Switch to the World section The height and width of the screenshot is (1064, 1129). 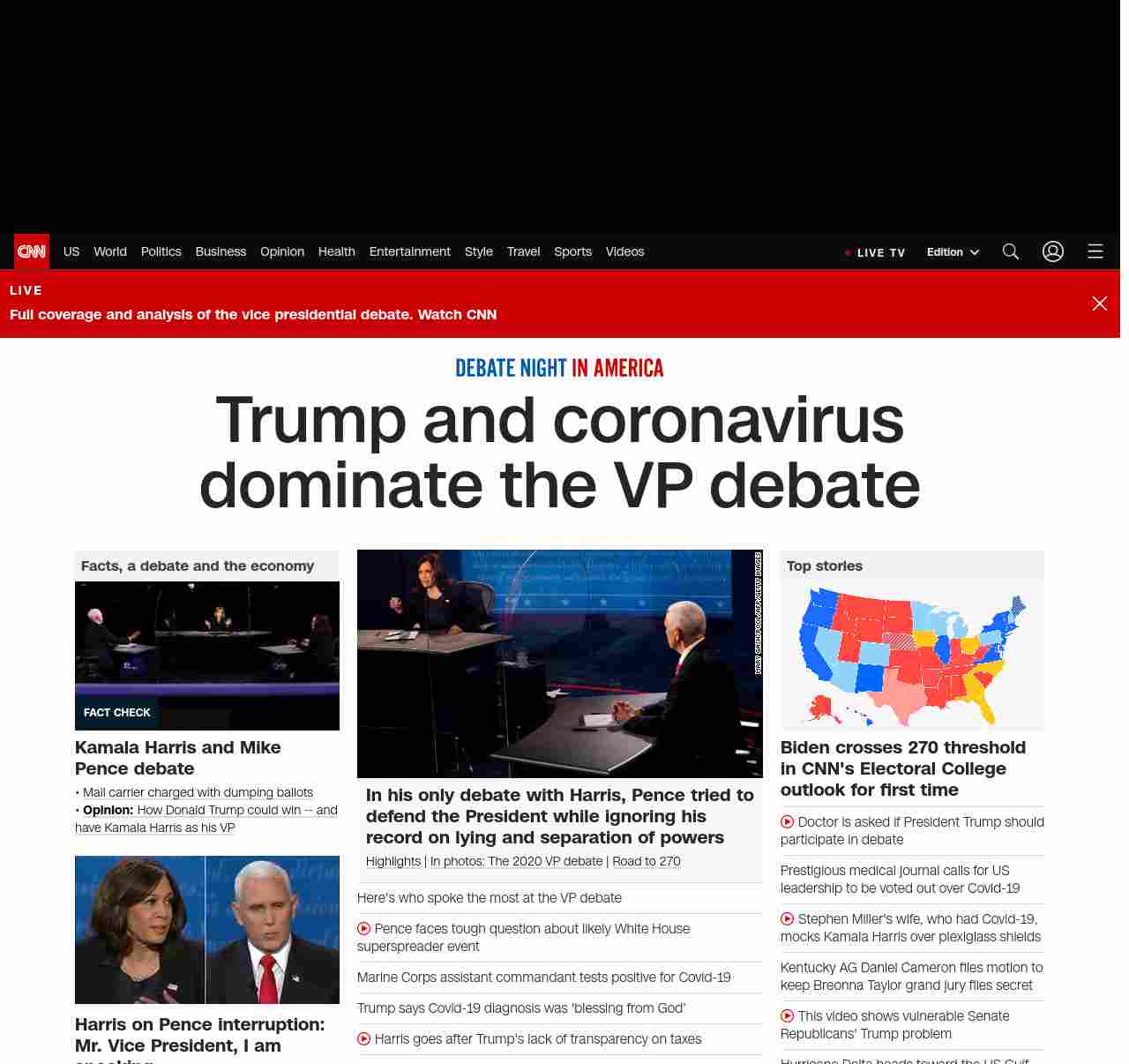click(110, 251)
